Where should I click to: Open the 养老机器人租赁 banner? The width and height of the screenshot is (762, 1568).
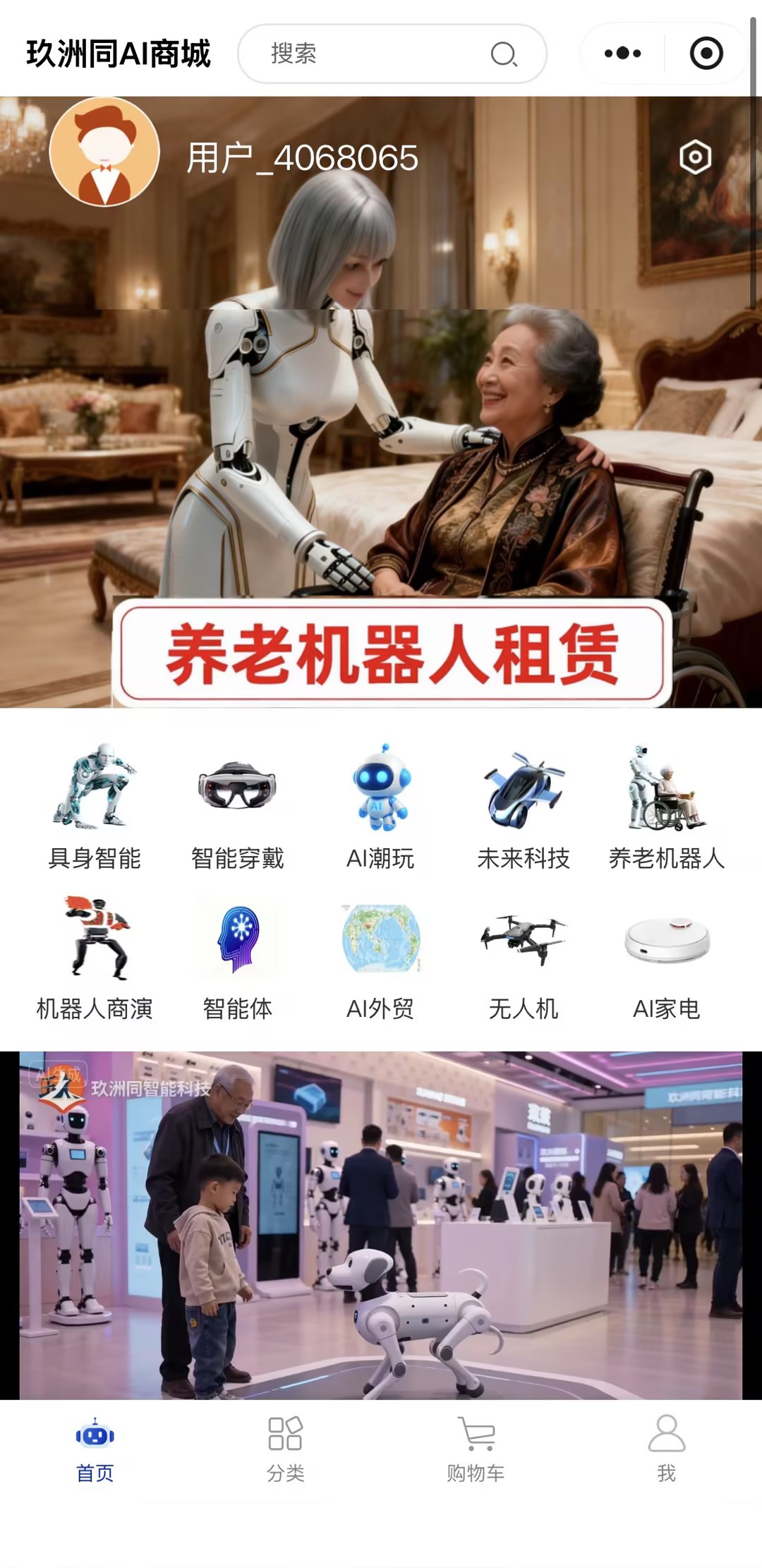click(x=392, y=653)
